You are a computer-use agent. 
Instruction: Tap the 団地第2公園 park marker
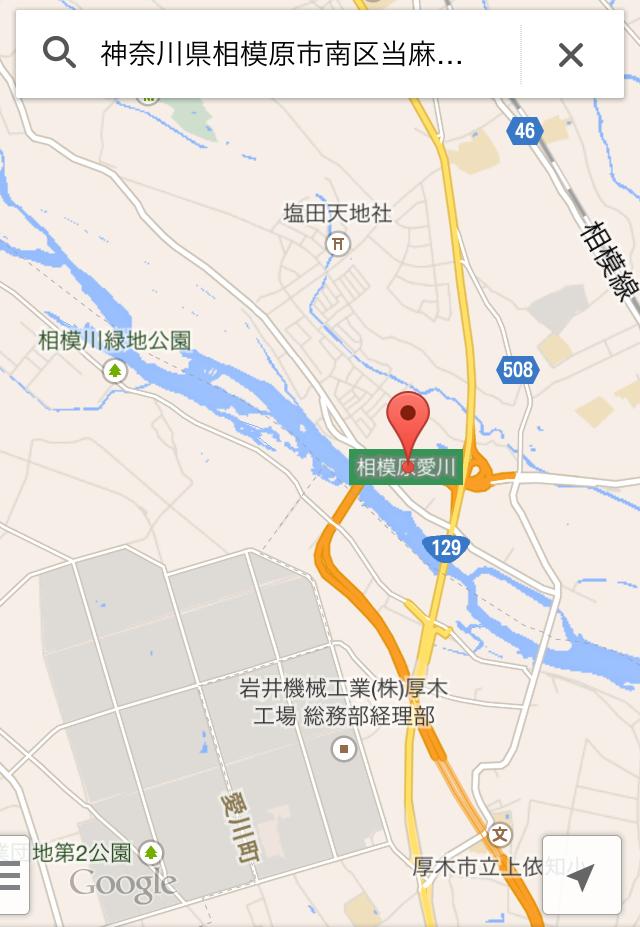(x=151, y=852)
